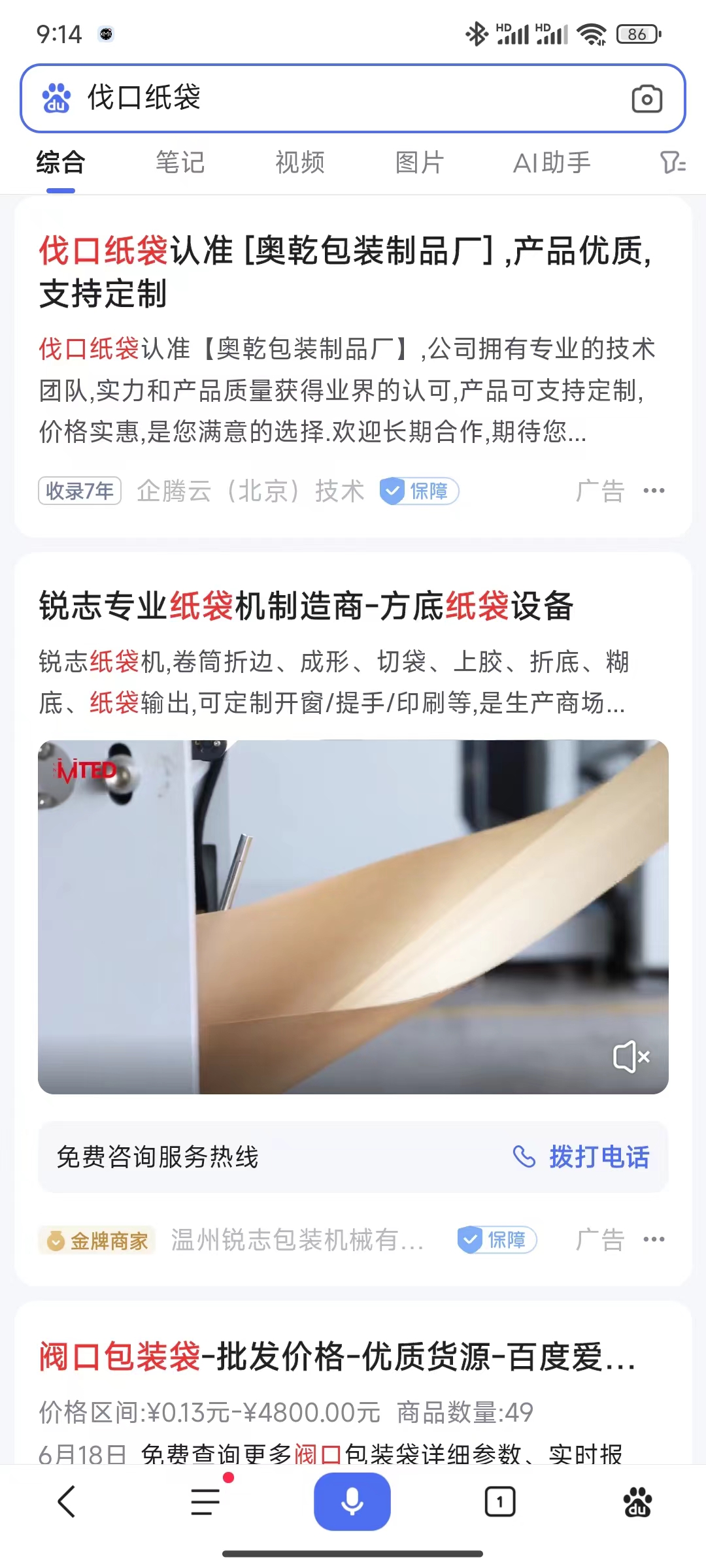The width and height of the screenshot is (706, 1568).
Task: Open the 奥乾包装制品厂 ad result
Action: 345,271
